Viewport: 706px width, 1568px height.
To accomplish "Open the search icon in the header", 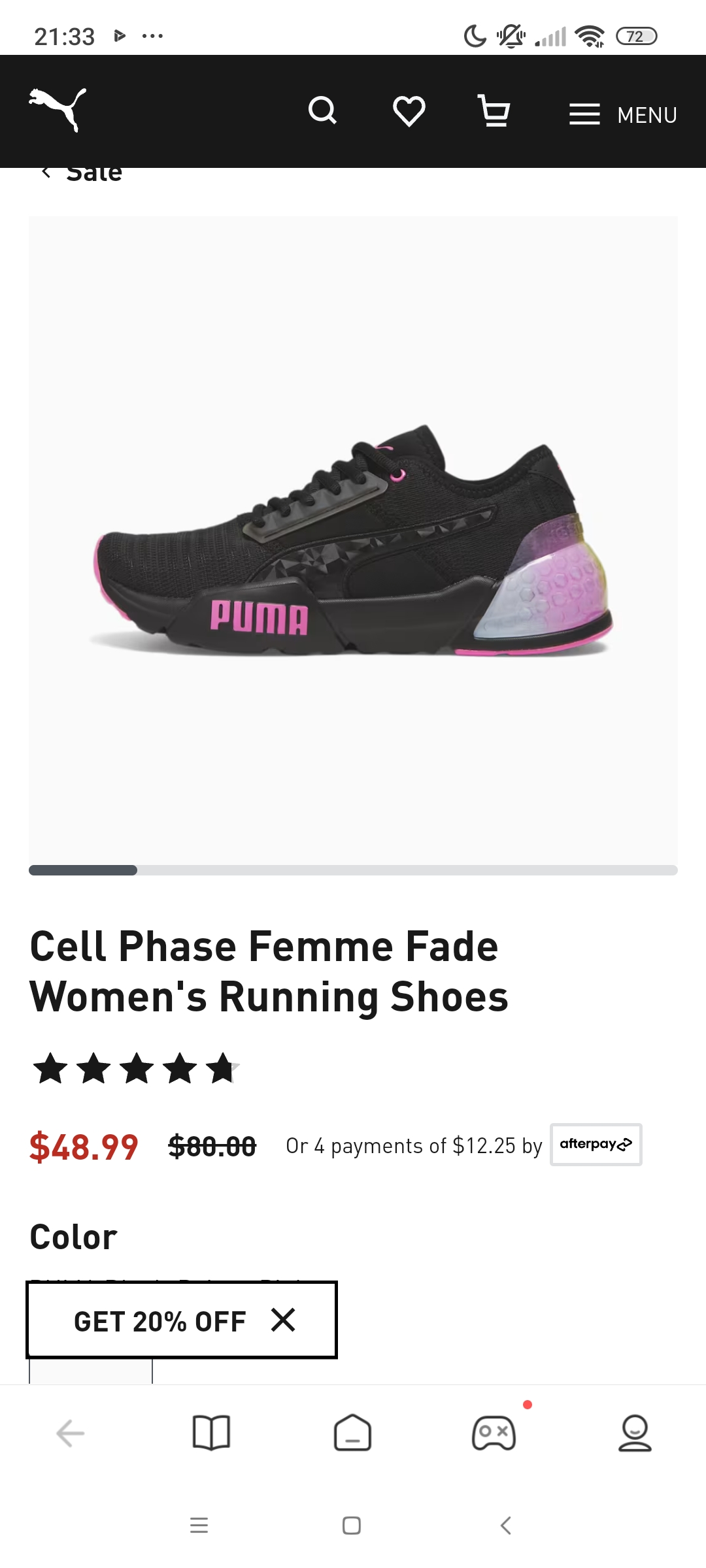I will (322, 111).
